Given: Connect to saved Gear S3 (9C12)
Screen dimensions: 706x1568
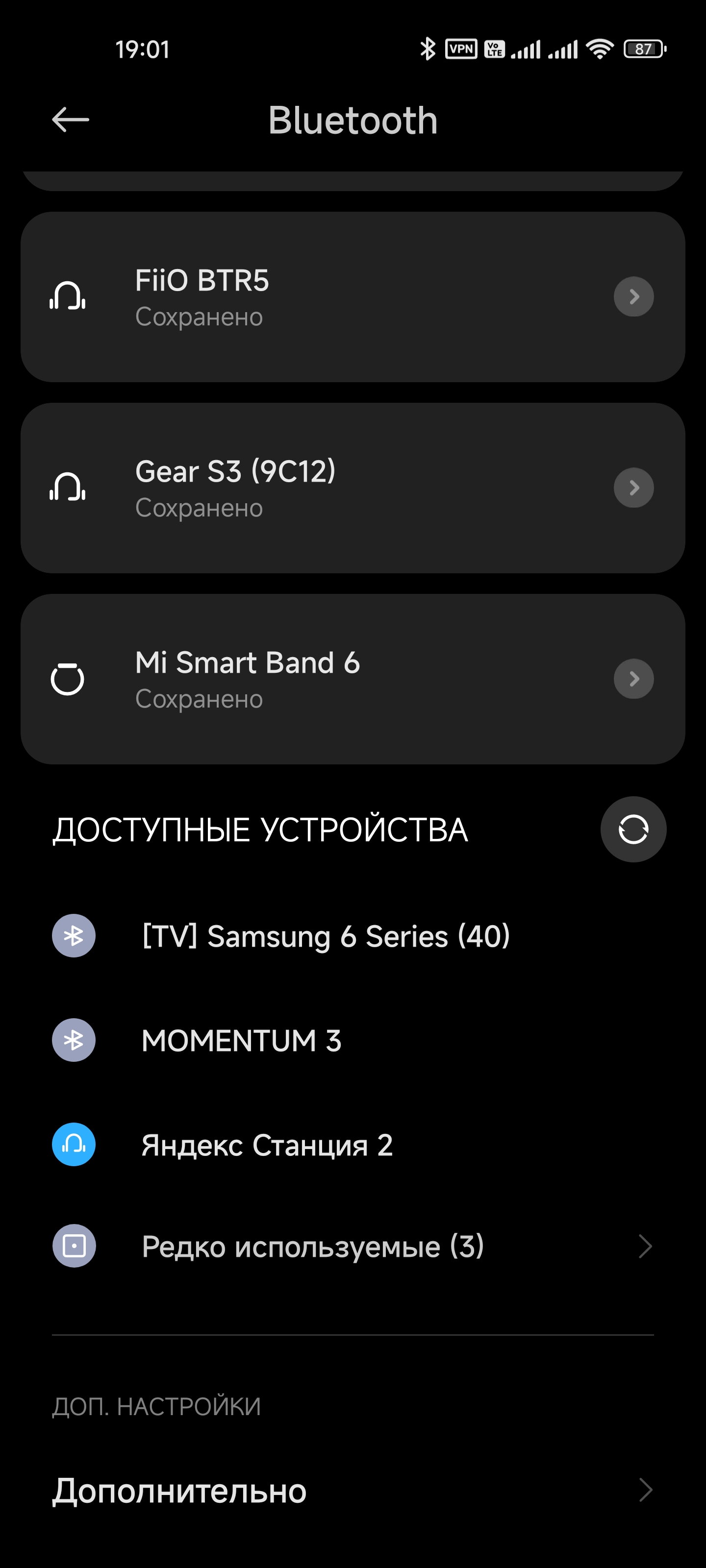Looking at the screenshot, I should pos(304,488).
